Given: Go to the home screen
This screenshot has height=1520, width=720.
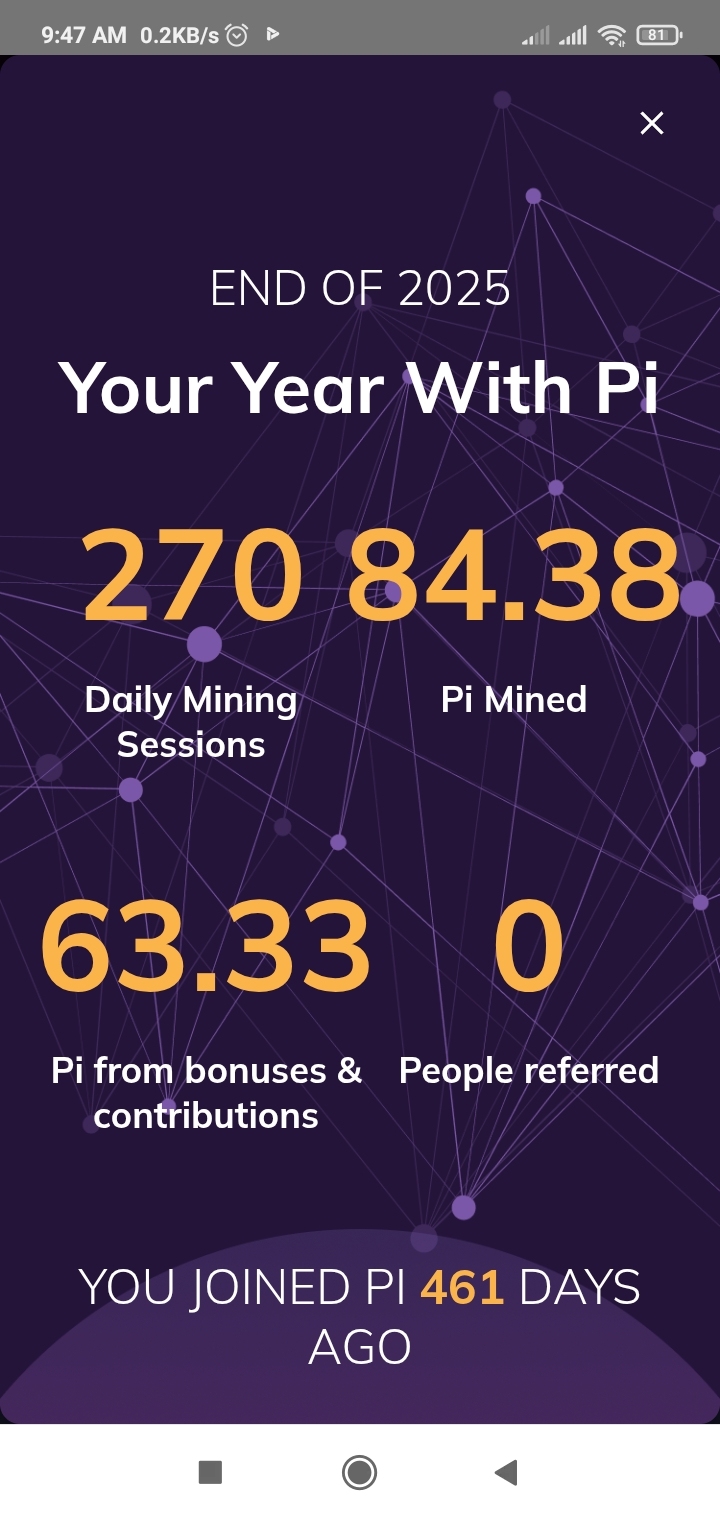Looking at the screenshot, I should pyautogui.click(x=359, y=1472).
